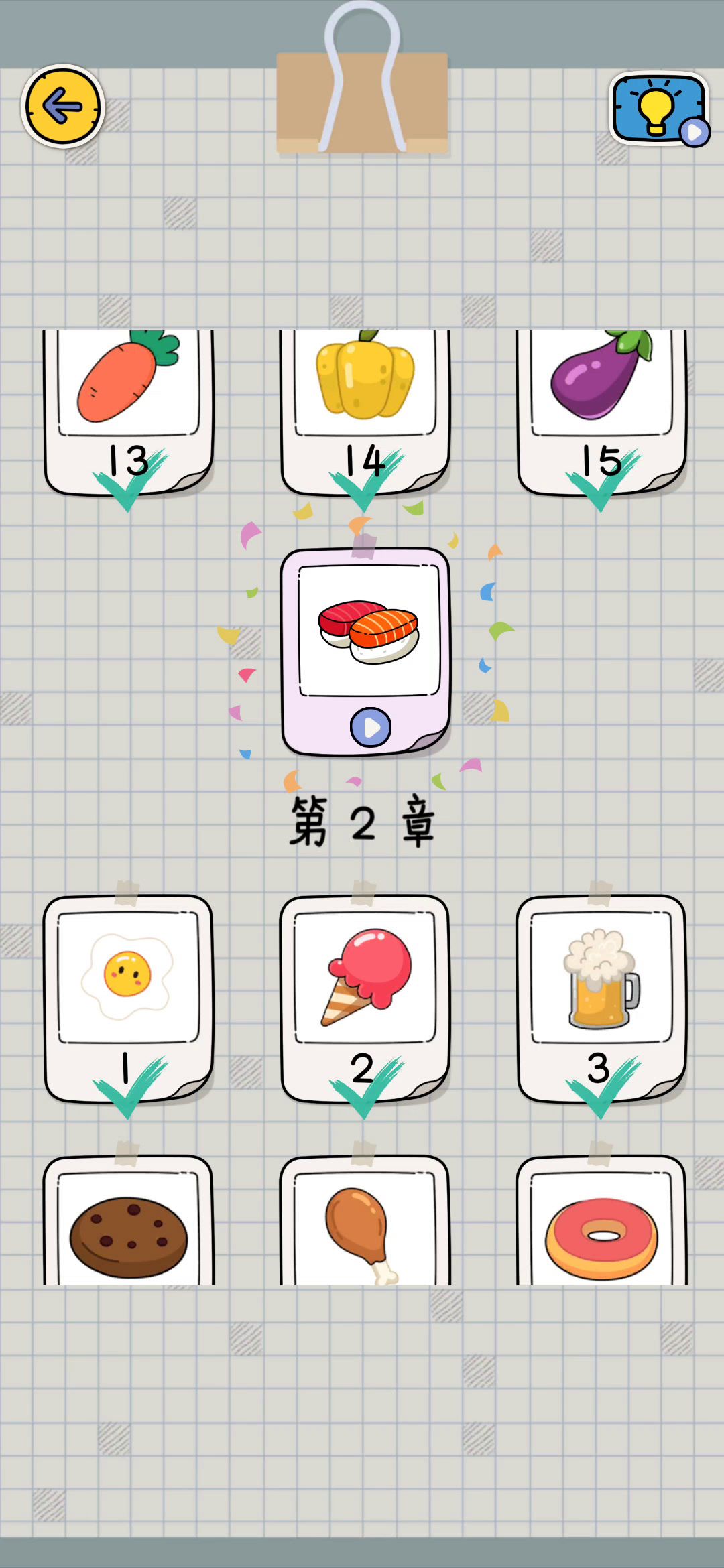This screenshot has height=1568, width=724.
Task: Open the pink donut level
Action: (x=601, y=1226)
